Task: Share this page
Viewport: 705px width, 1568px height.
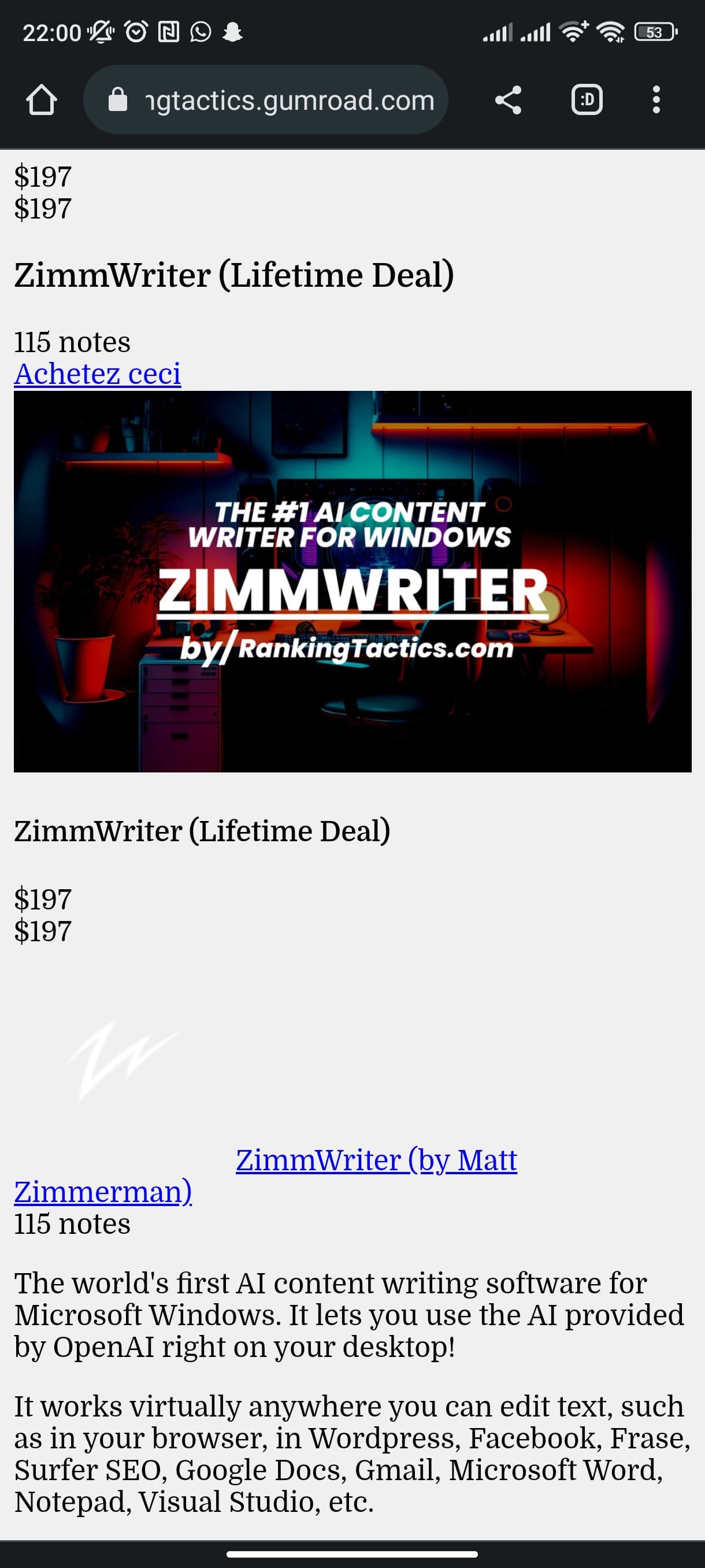Action: [508, 100]
